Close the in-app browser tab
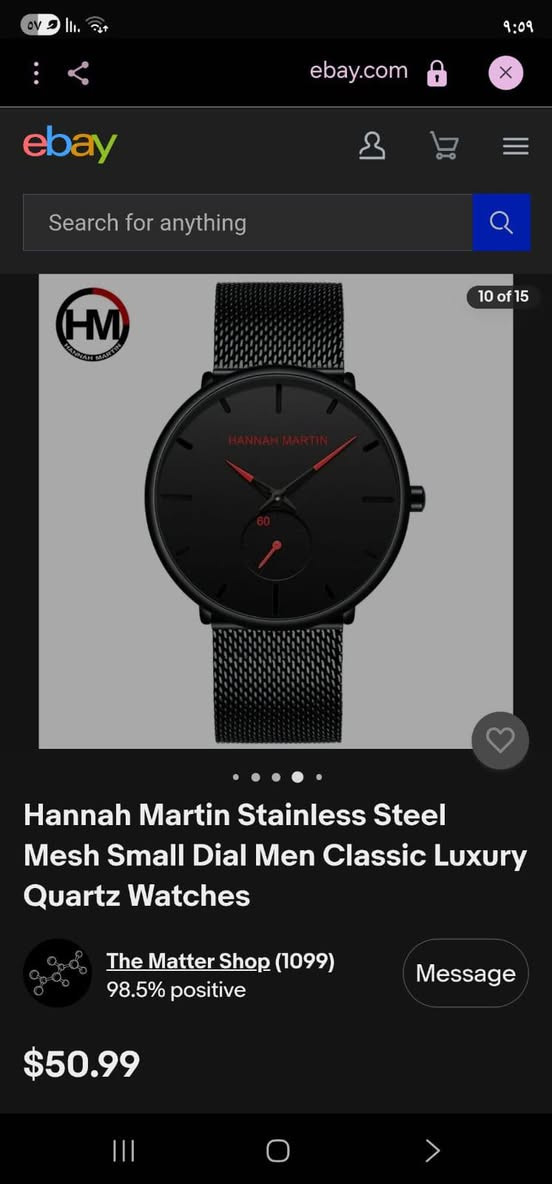The width and height of the screenshot is (552, 1184). tap(506, 72)
